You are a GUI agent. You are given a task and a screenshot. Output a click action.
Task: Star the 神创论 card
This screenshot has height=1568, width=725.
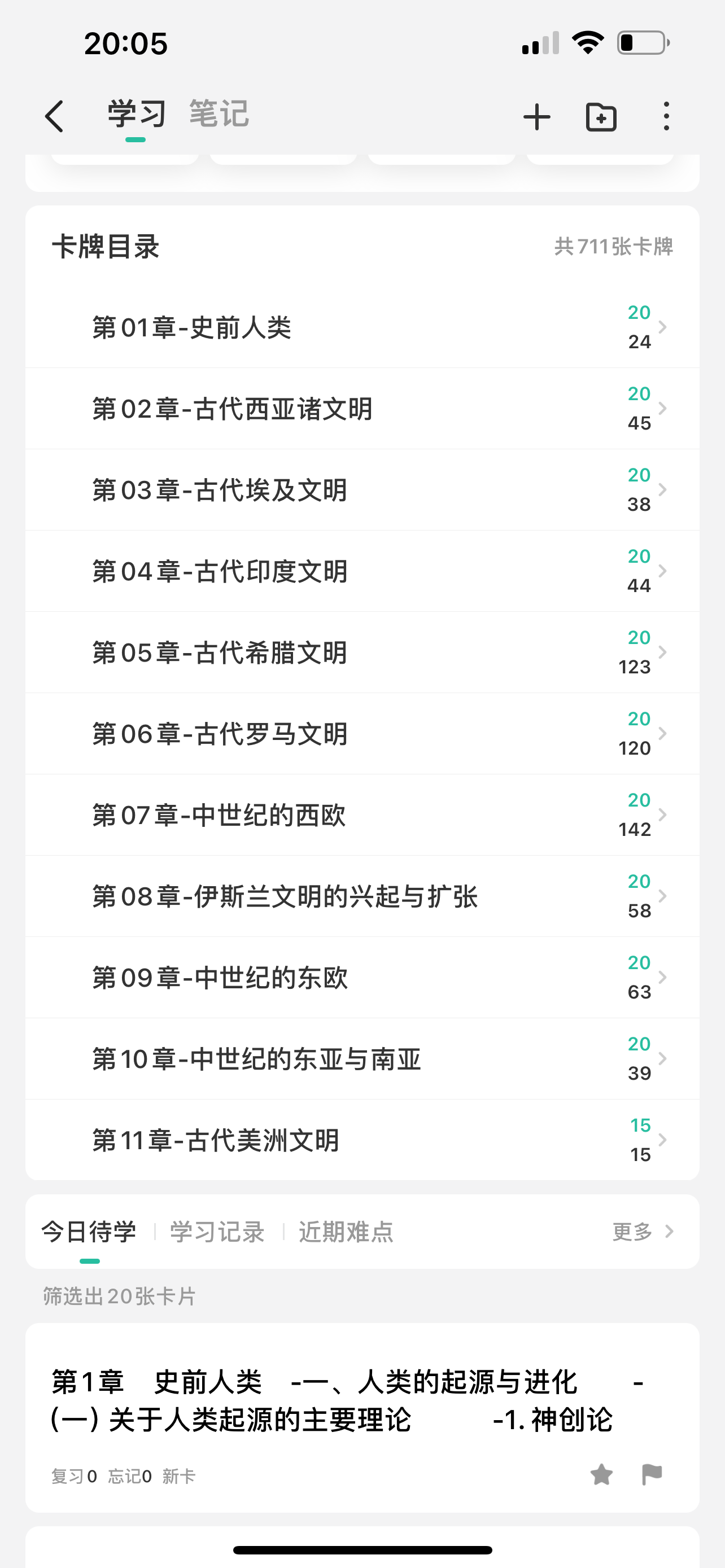click(601, 1475)
